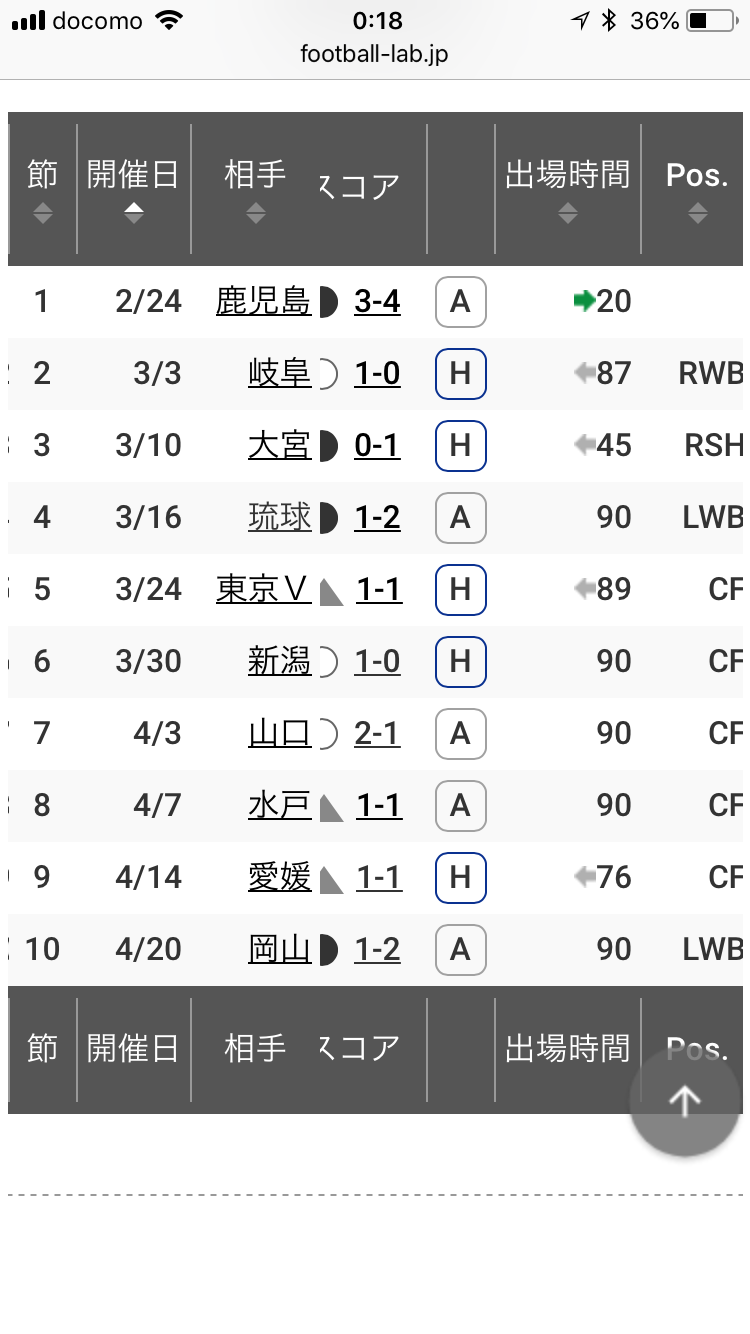Viewport: 750px width, 1334px height.
Task: Open opponent 愛媛 team page
Action: click(279, 877)
